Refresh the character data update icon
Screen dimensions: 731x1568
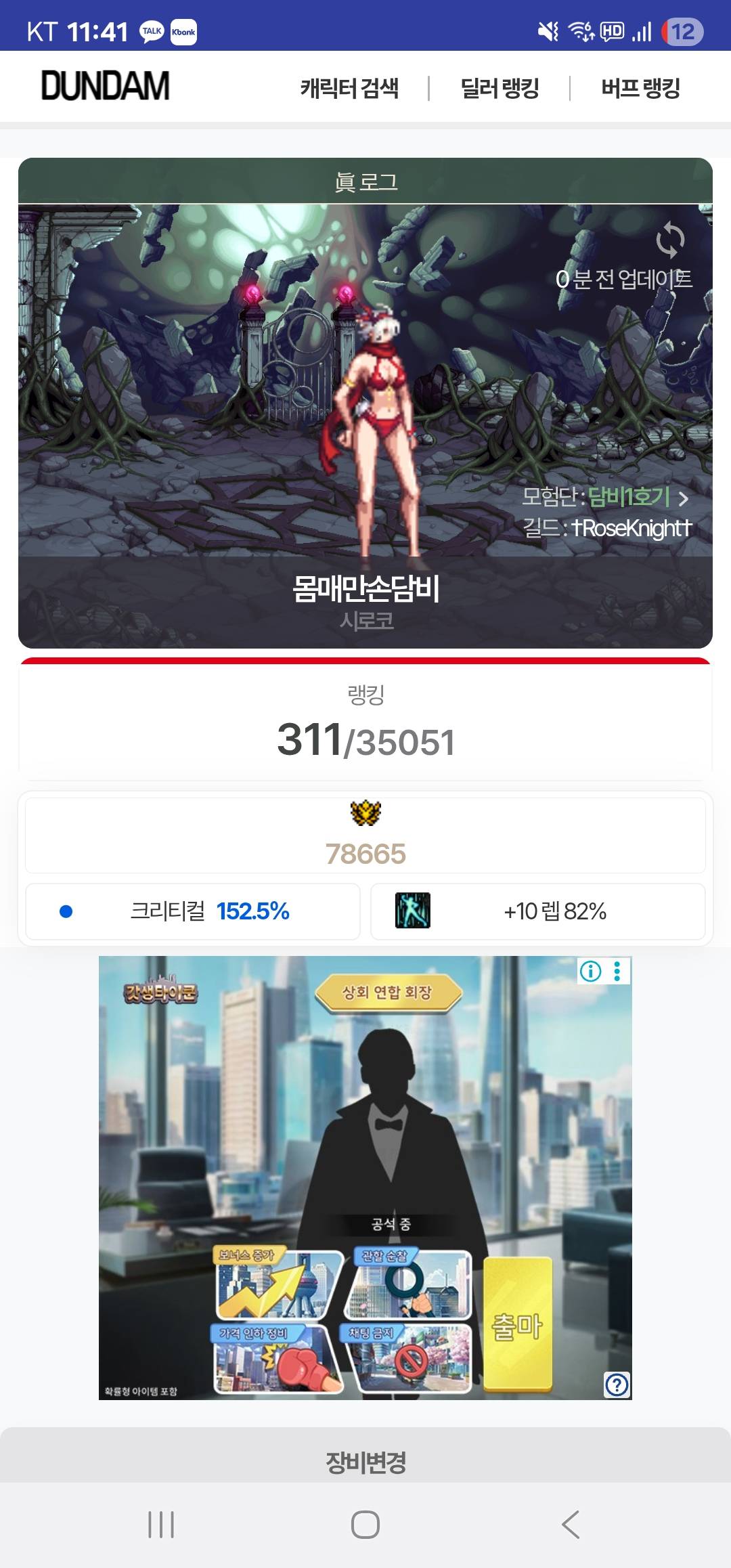[x=670, y=240]
